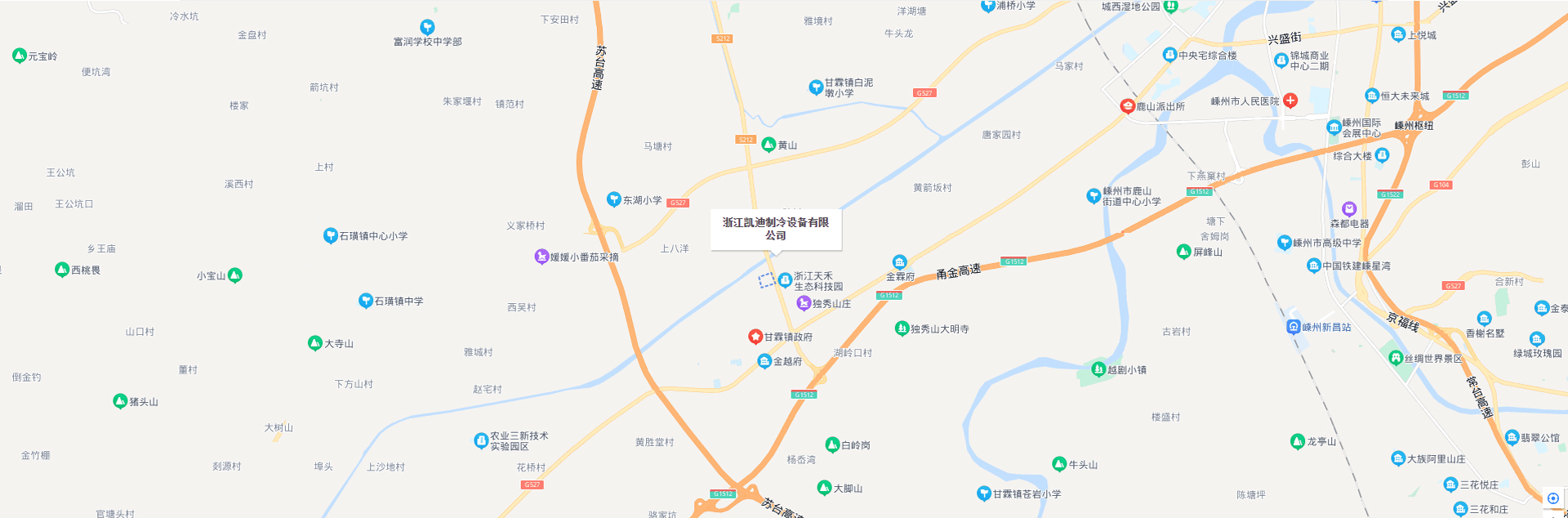
Task: Tap the 嵊州国际会展中心 marker
Action: [x=1334, y=127]
